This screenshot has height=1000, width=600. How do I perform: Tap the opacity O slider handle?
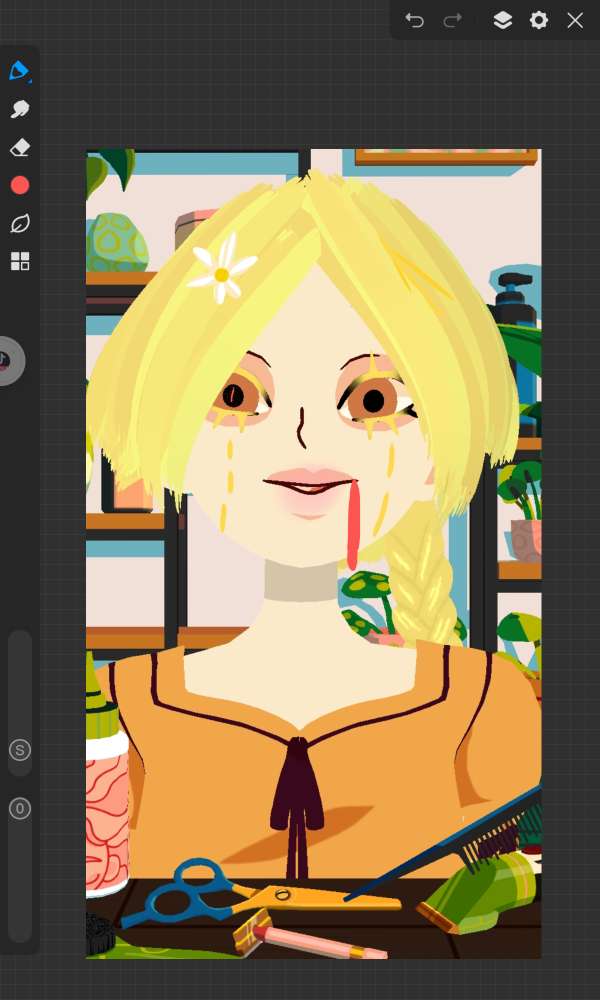(x=20, y=809)
